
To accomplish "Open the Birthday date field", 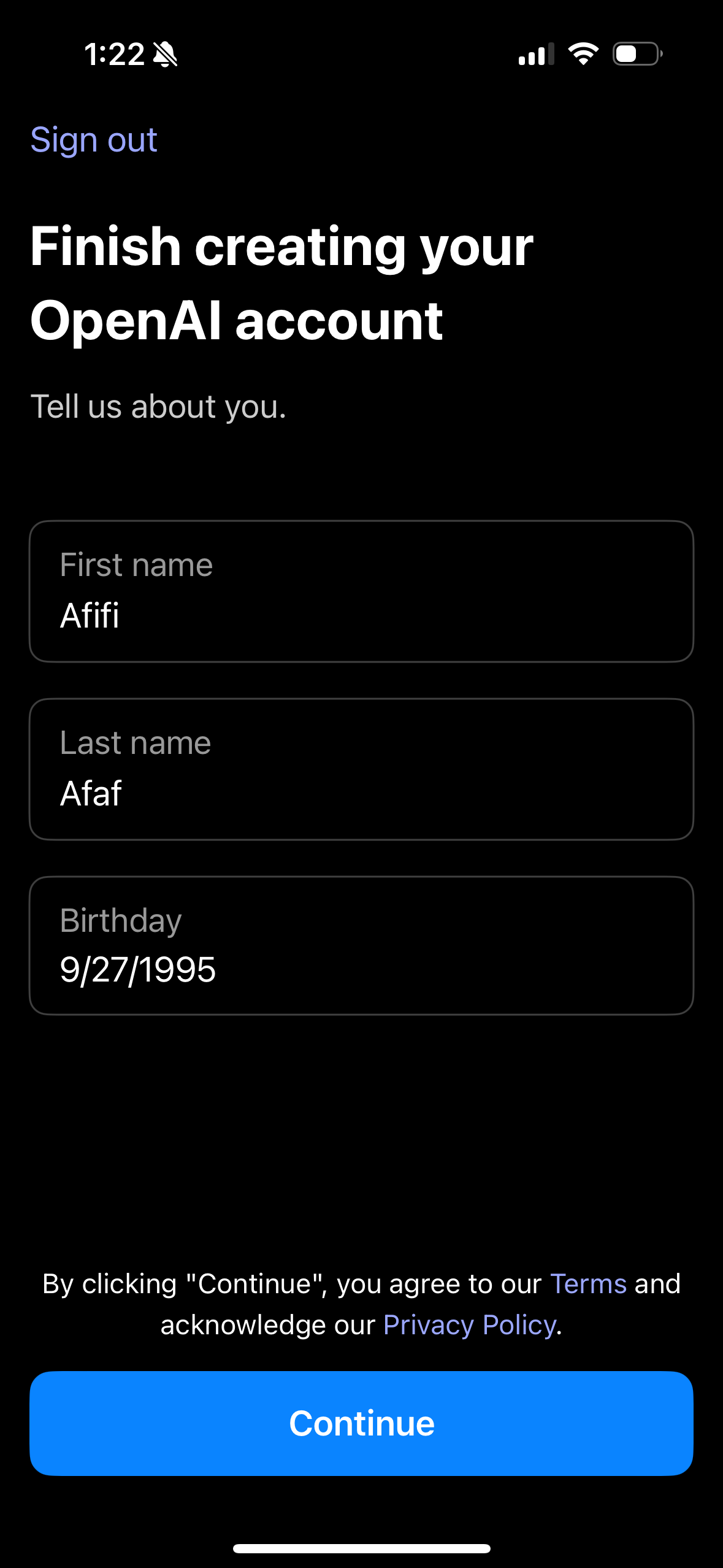I will (x=361, y=946).
